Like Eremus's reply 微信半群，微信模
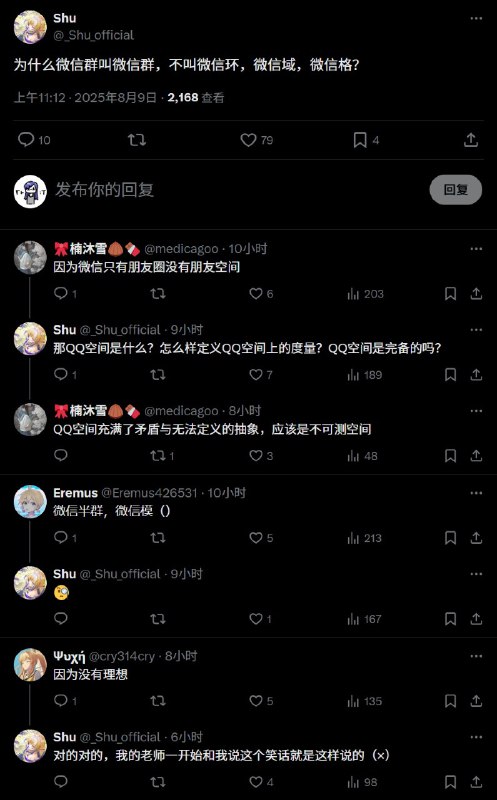The width and height of the screenshot is (497, 800). coord(261,538)
